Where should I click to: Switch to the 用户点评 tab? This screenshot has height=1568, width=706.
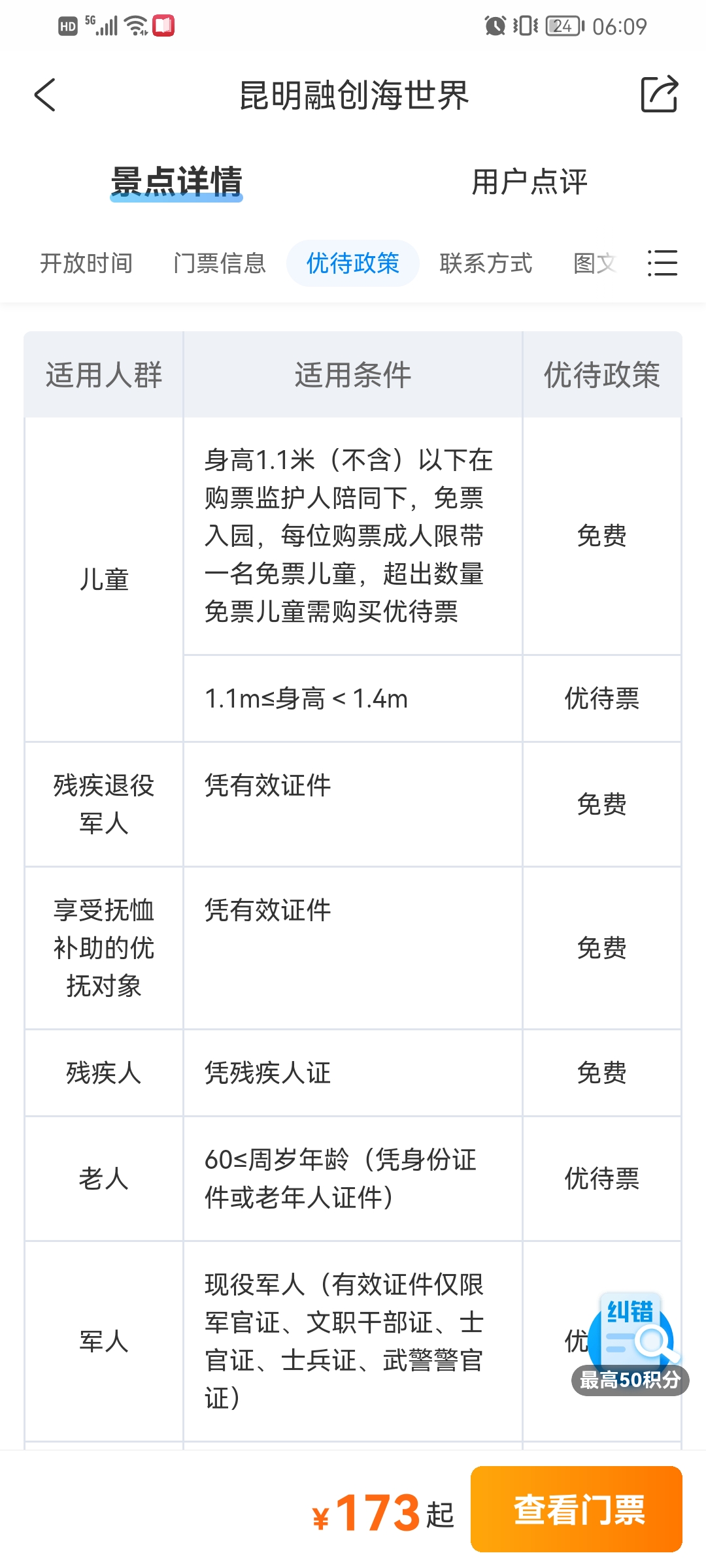529,182
